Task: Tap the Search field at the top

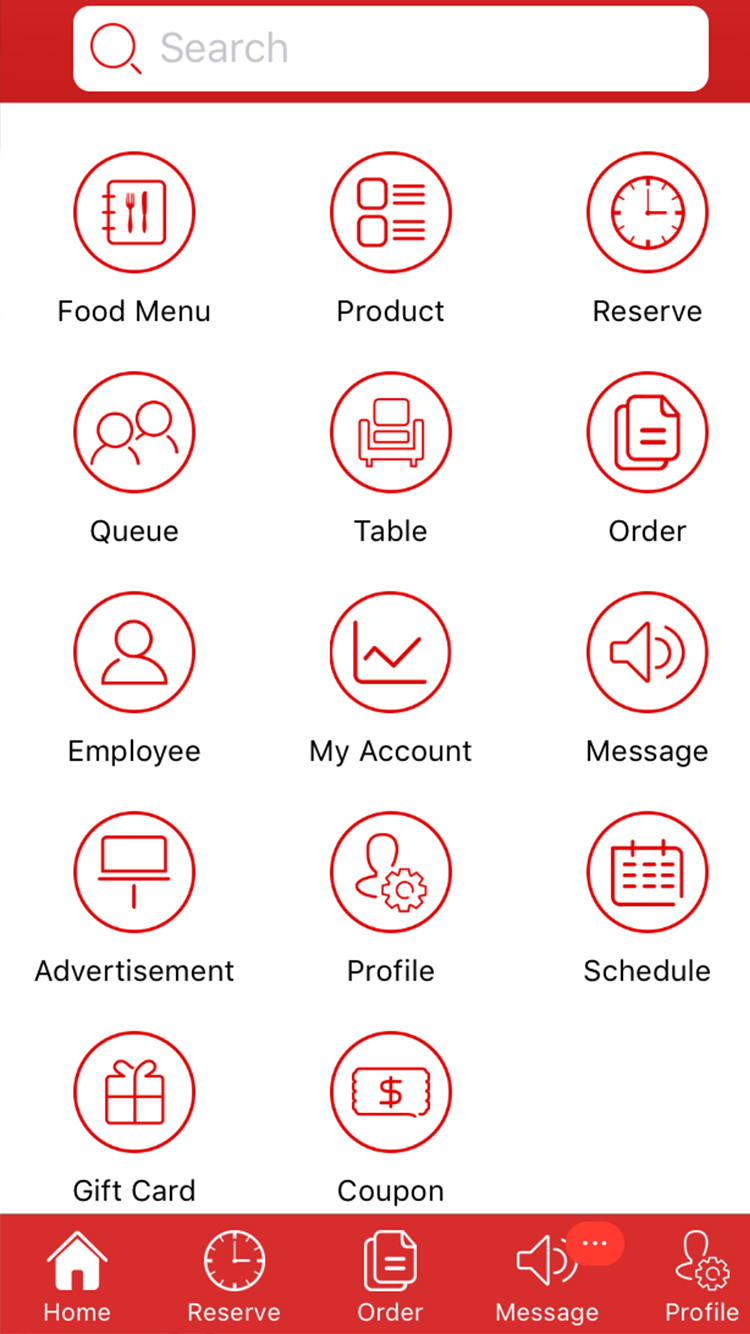Action: point(390,48)
